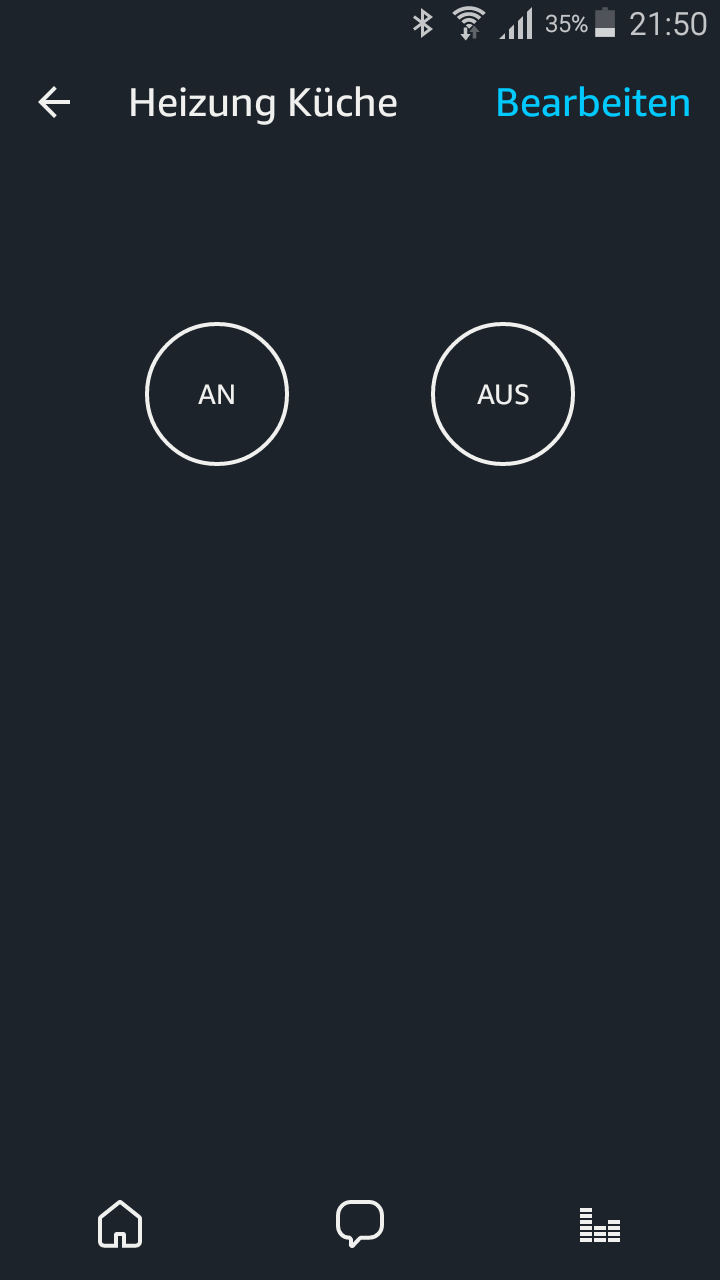720x1280 pixels.
Task: Tap Bearbeiten to edit the device
Action: [x=593, y=102]
